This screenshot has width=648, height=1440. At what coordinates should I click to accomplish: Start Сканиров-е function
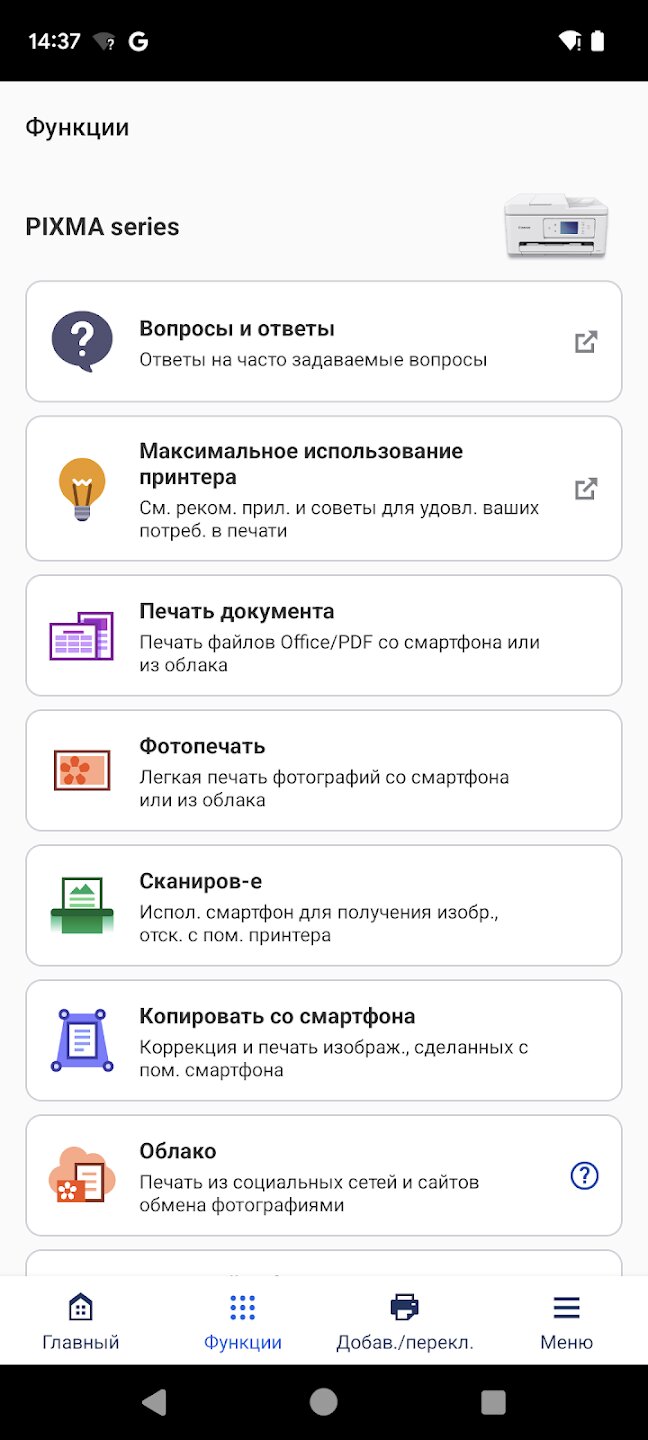point(324,906)
